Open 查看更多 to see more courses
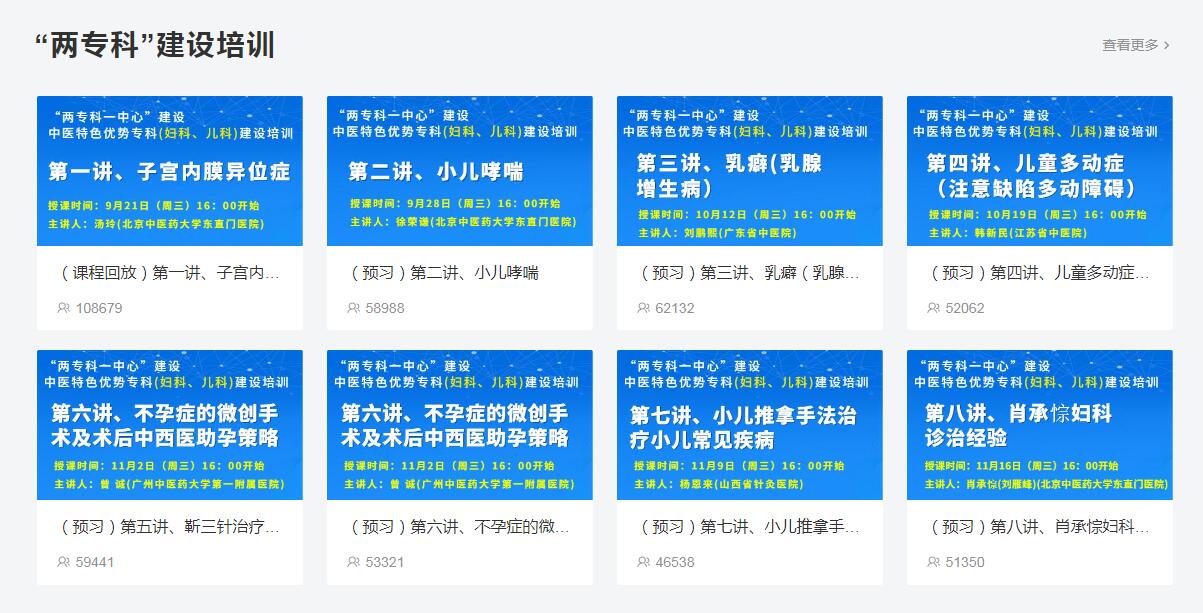Image resolution: width=1203 pixels, height=613 pixels. click(x=1135, y=45)
